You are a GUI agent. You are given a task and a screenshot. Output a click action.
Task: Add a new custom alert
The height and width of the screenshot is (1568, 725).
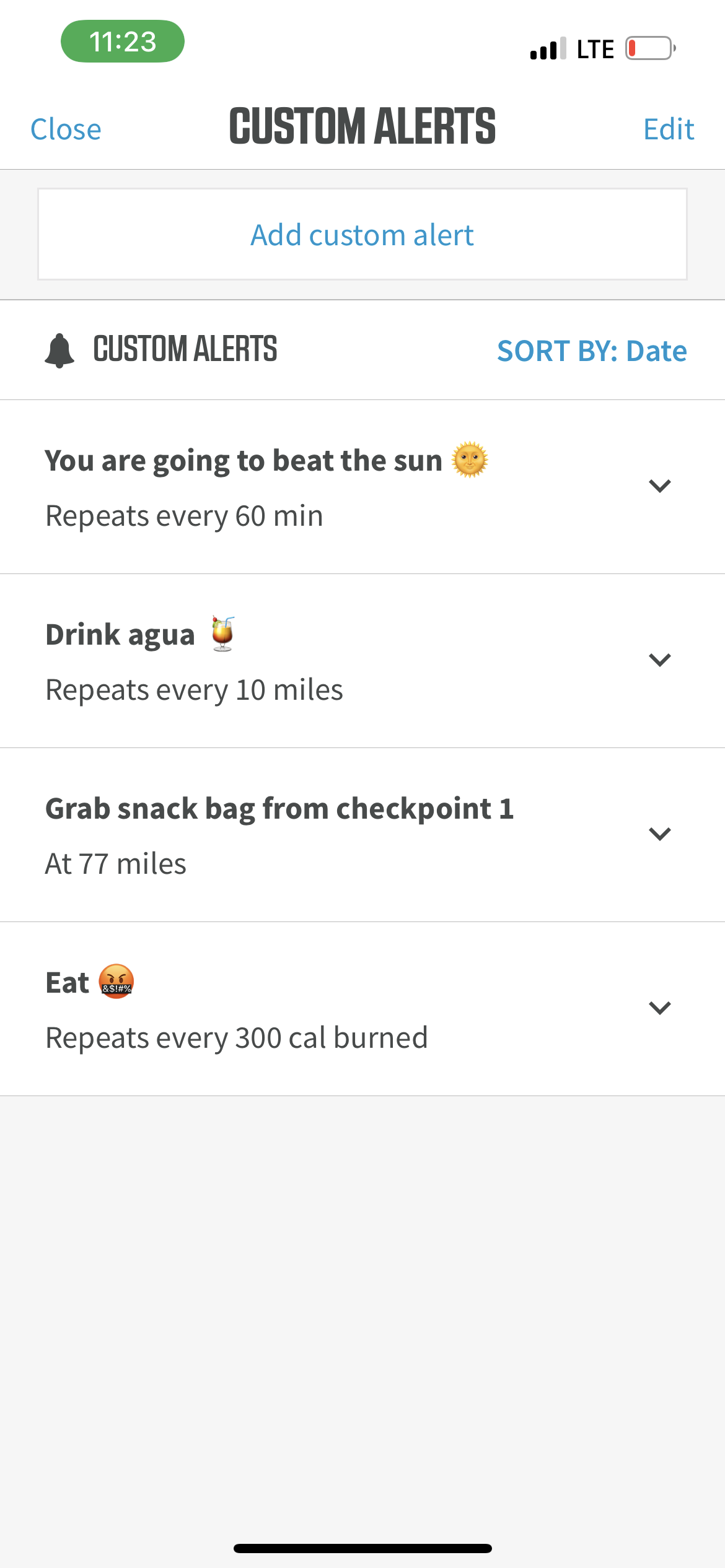pos(362,235)
